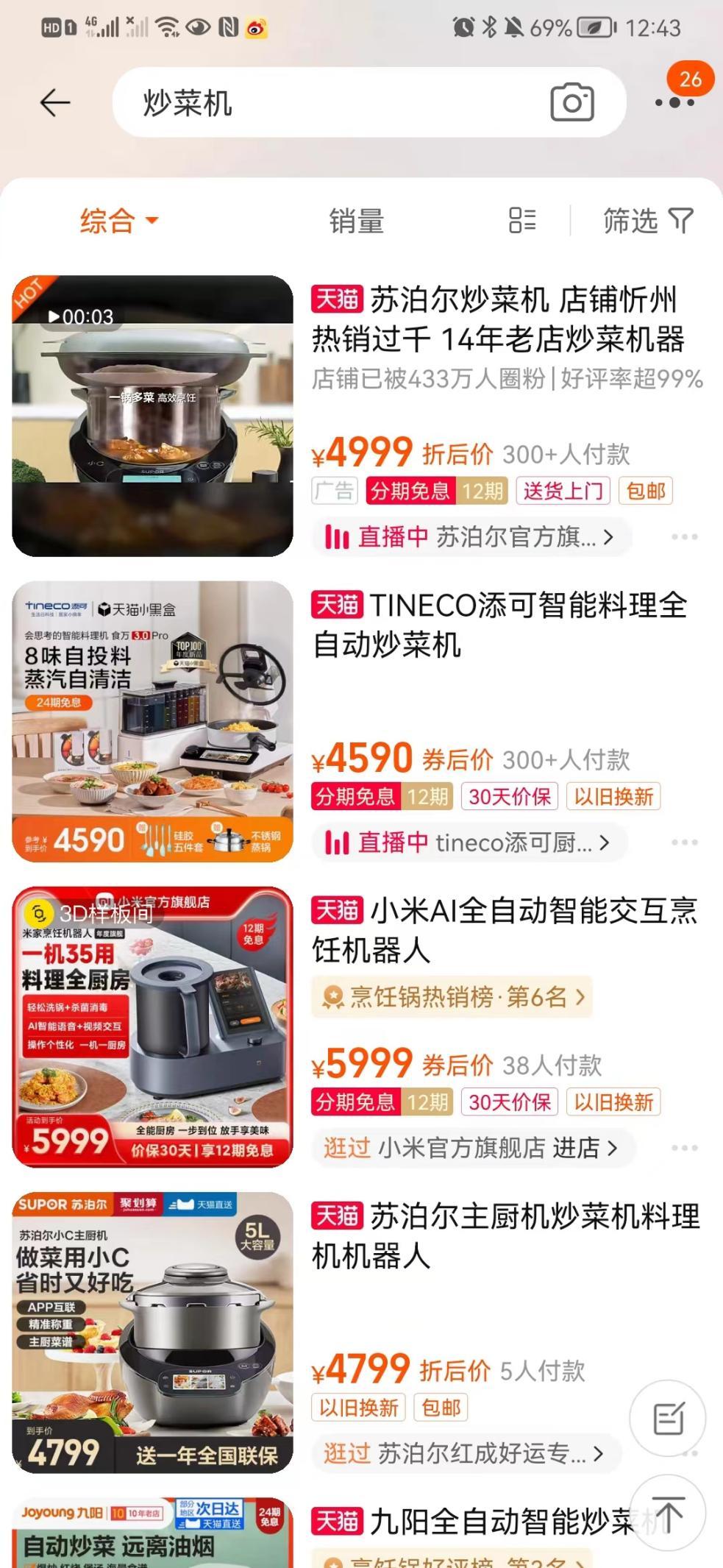723x1568 pixels.
Task: Tap the three-dot menu showing 26 messages
Action: (x=674, y=102)
